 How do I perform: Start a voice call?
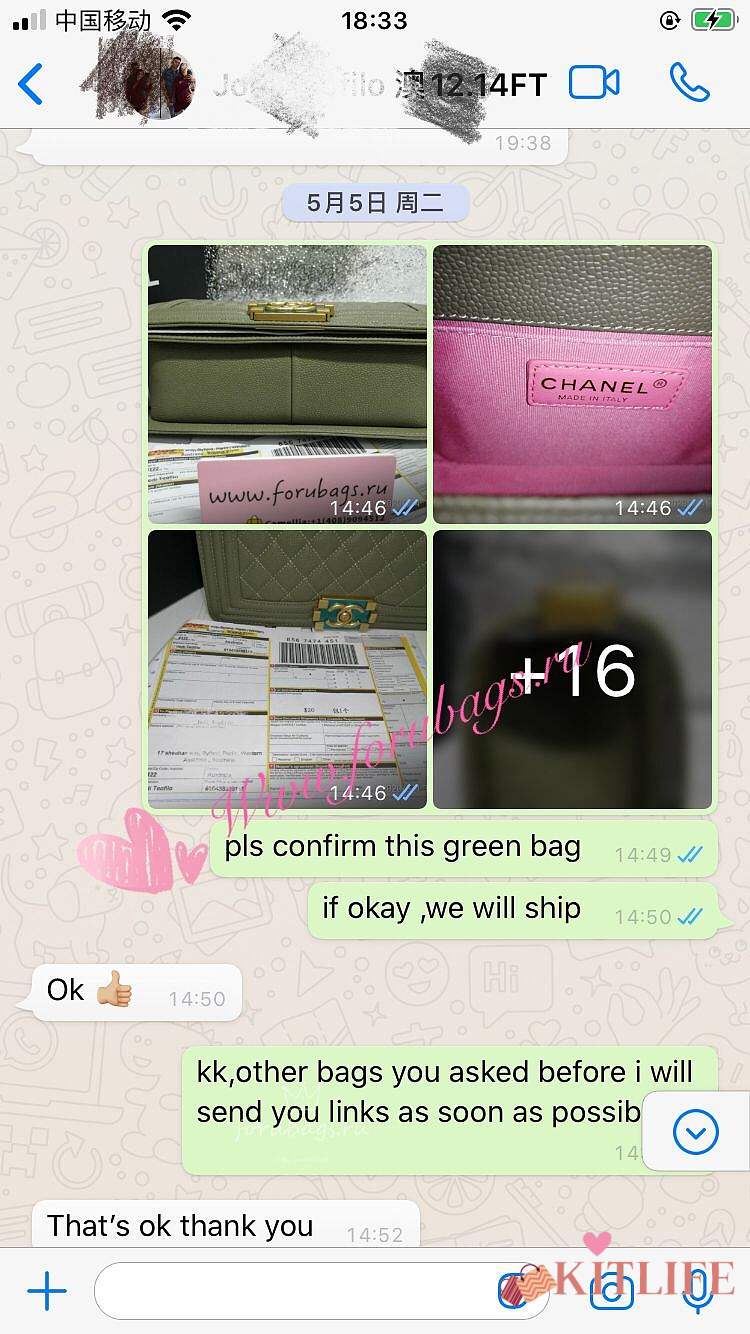(x=689, y=83)
